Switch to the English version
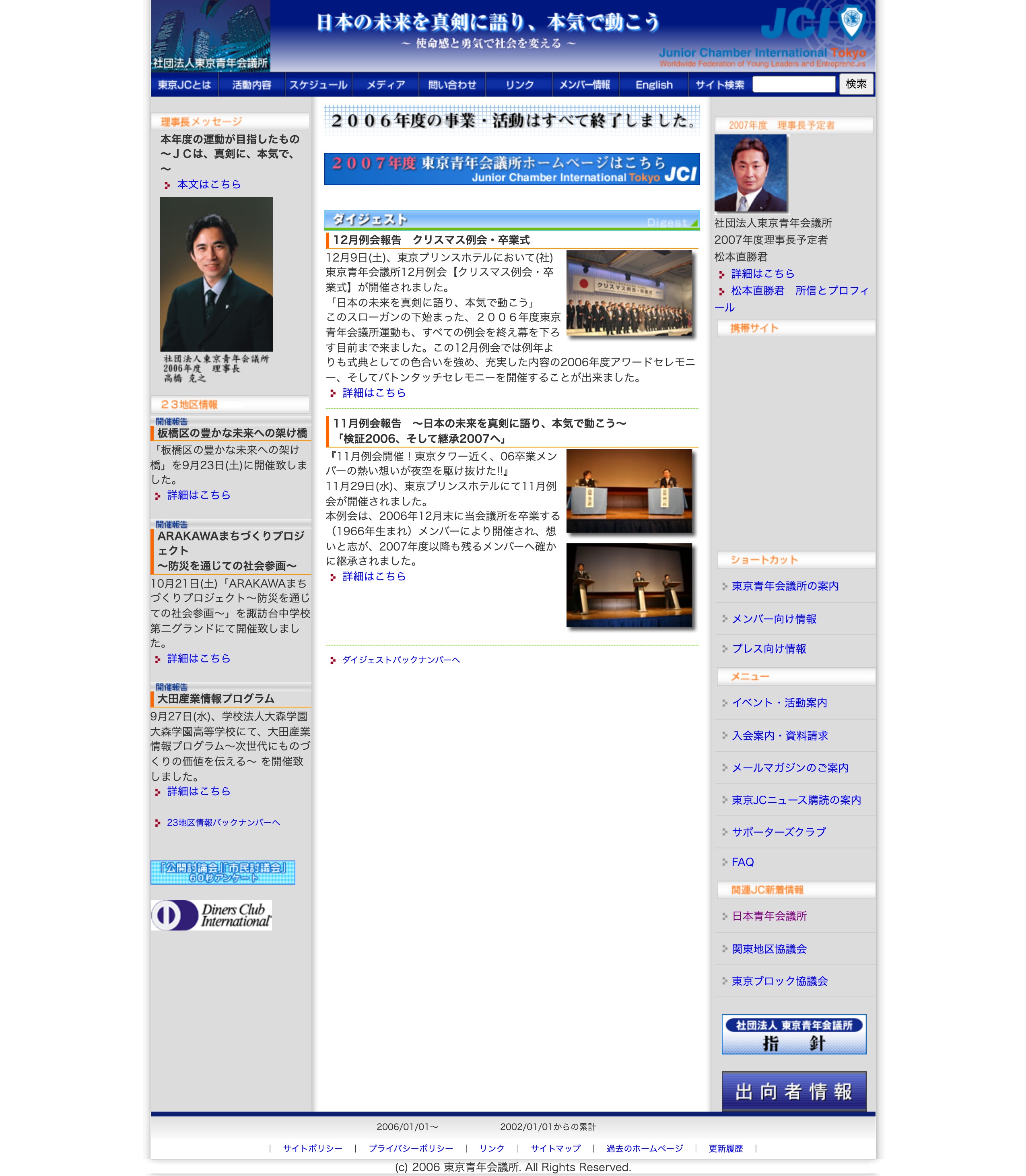This screenshot has height=1176, width=1026. 654,85
